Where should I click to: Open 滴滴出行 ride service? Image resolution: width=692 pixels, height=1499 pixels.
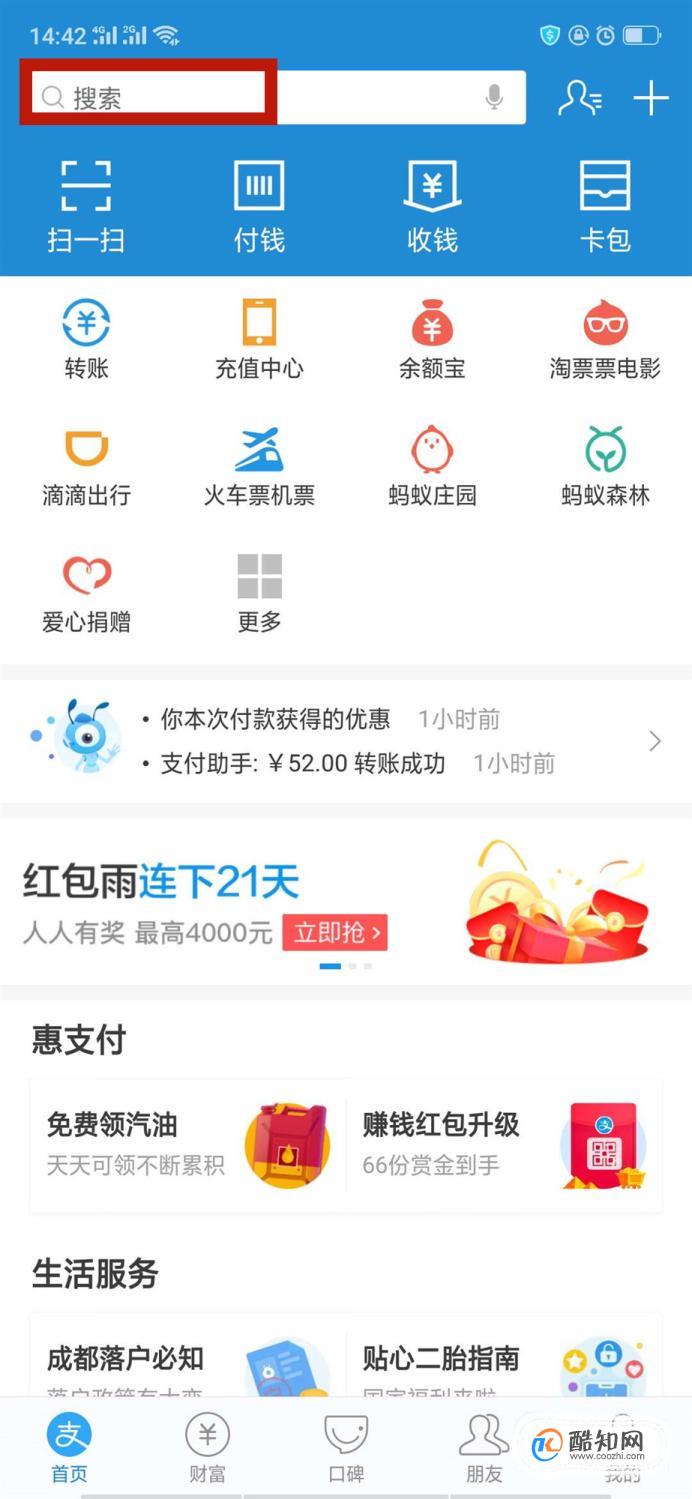(86, 465)
